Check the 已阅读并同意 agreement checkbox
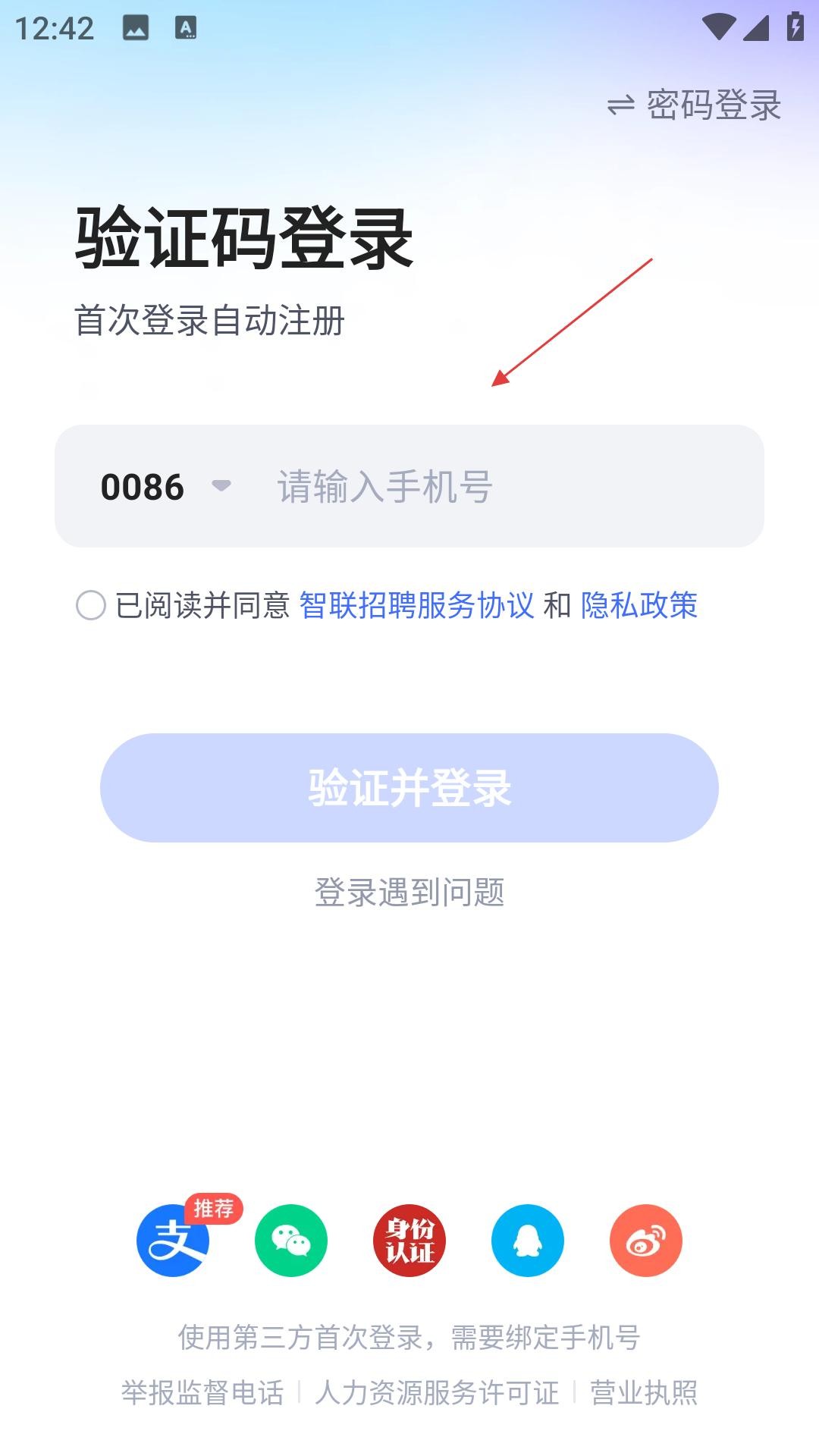The image size is (819, 1456). pos(91,605)
